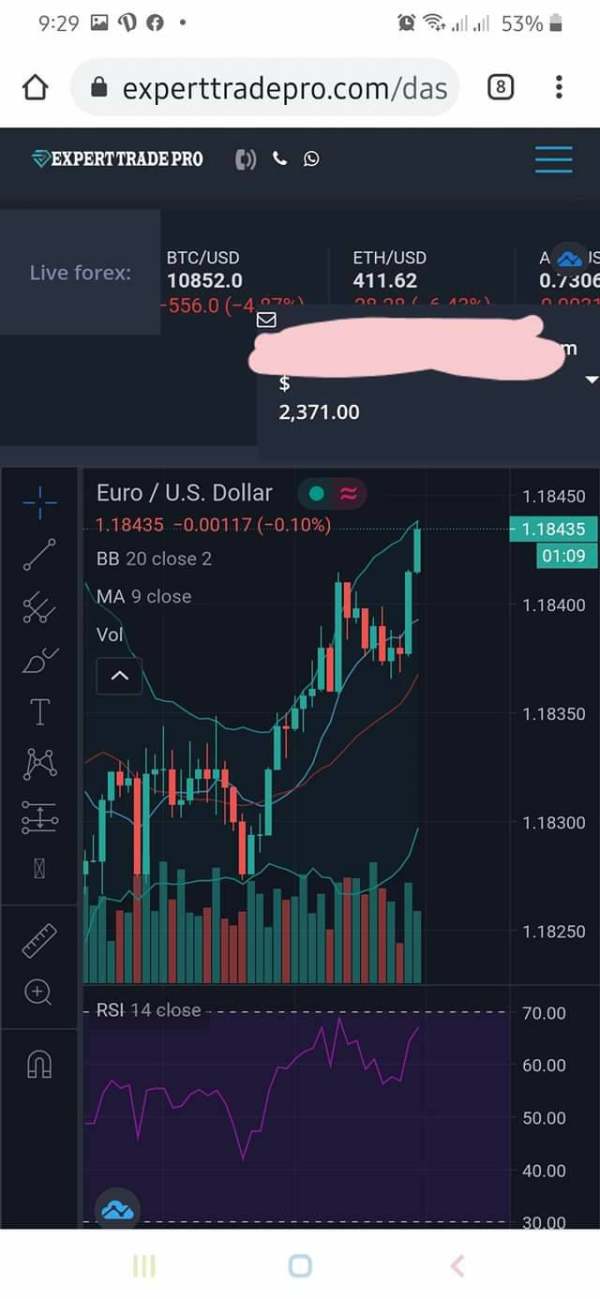Open the browser tab switcher
Viewport: 600px width, 1299px height.
click(501, 88)
